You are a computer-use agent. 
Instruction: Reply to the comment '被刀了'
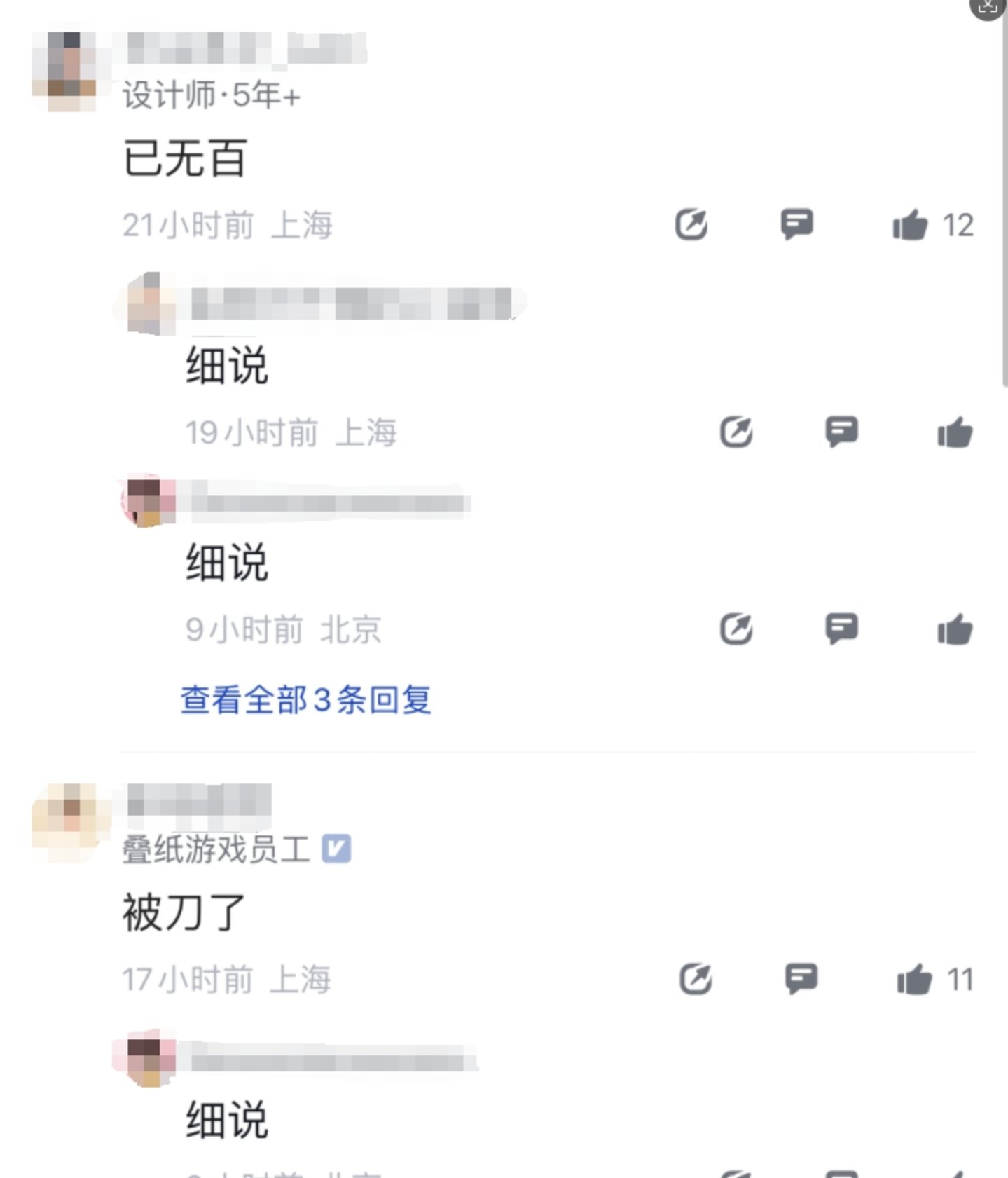(x=801, y=978)
